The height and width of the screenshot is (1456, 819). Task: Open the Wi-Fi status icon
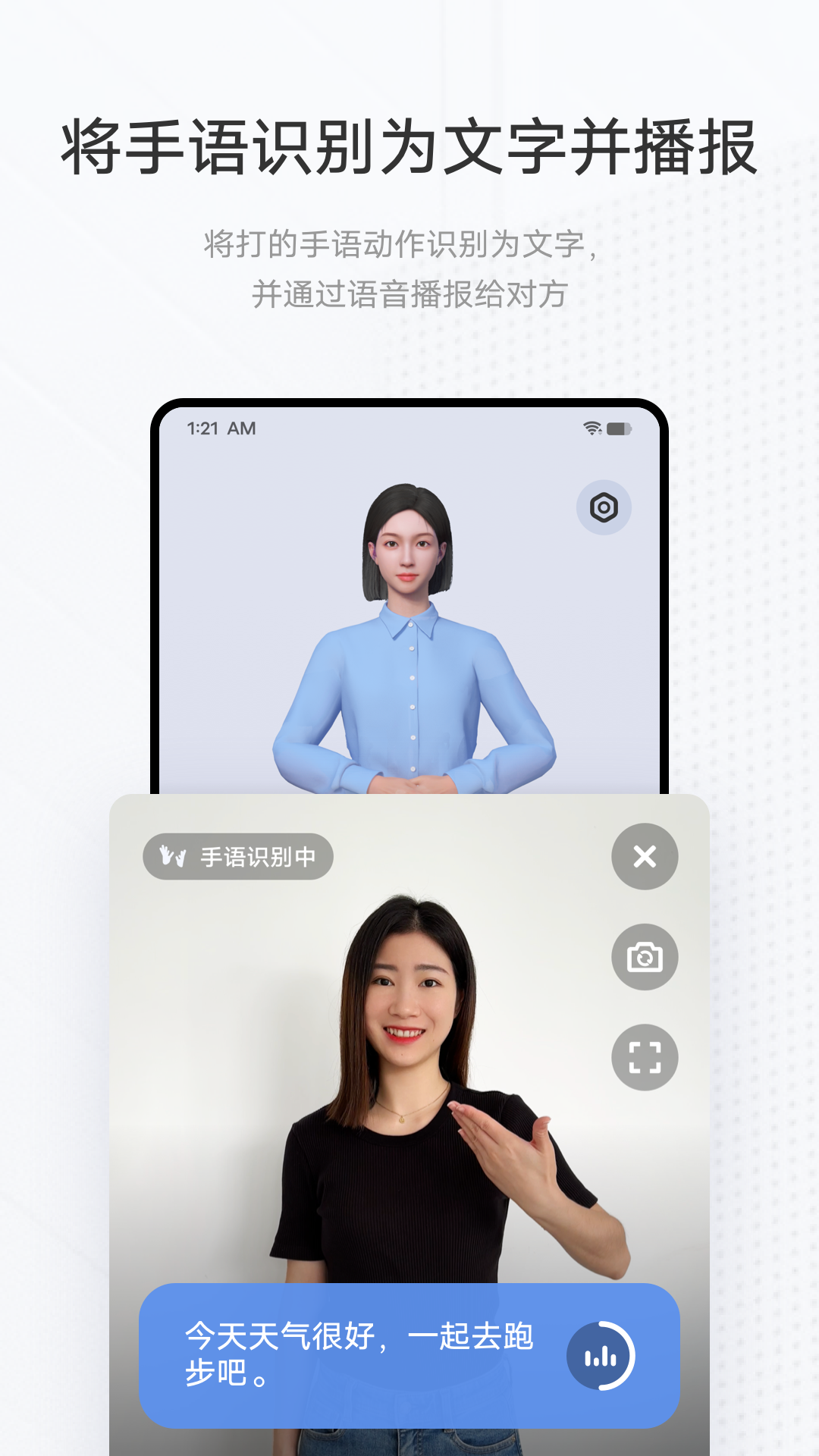(591, 428)
